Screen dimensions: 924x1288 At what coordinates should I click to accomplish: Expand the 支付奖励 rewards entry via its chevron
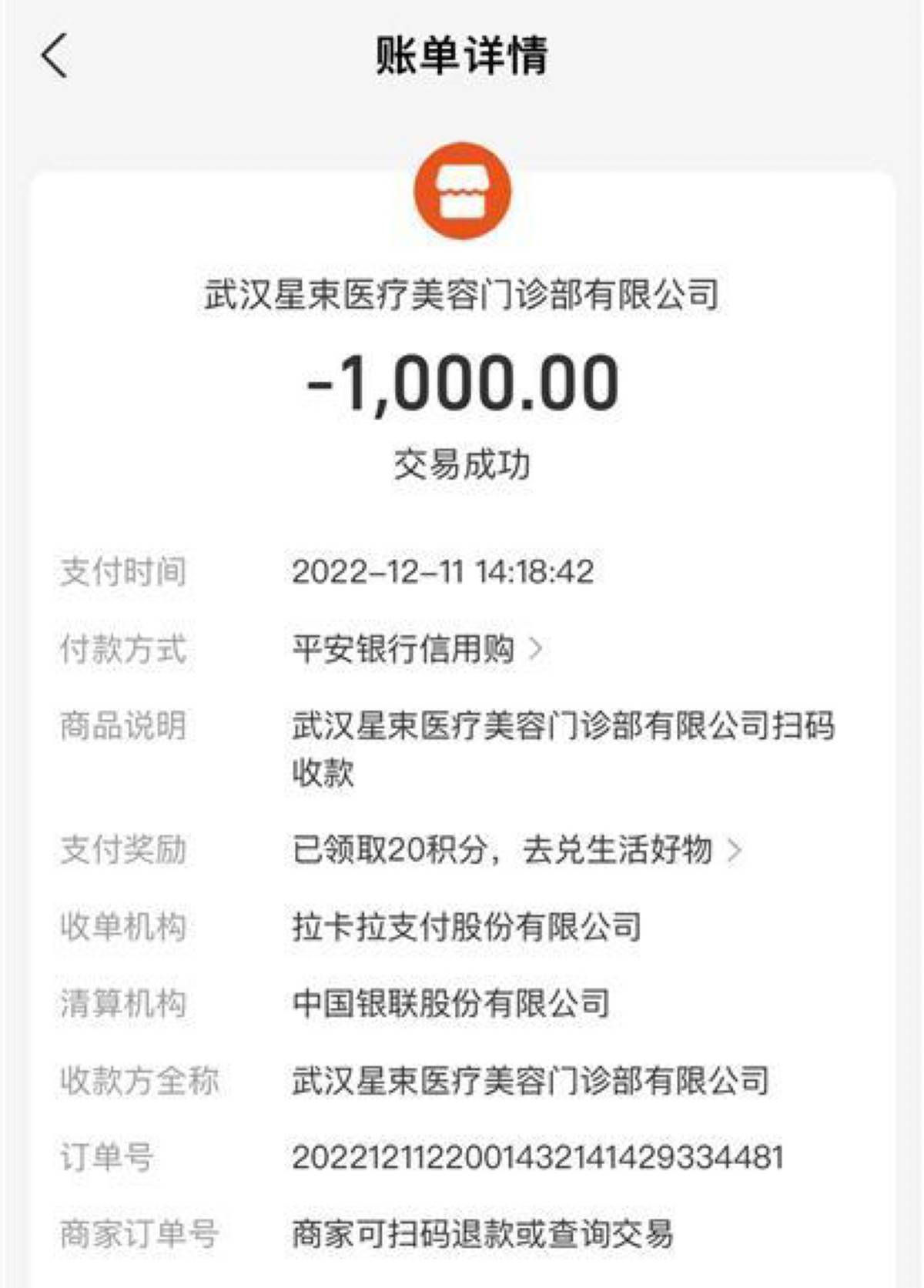pos(736,852)
